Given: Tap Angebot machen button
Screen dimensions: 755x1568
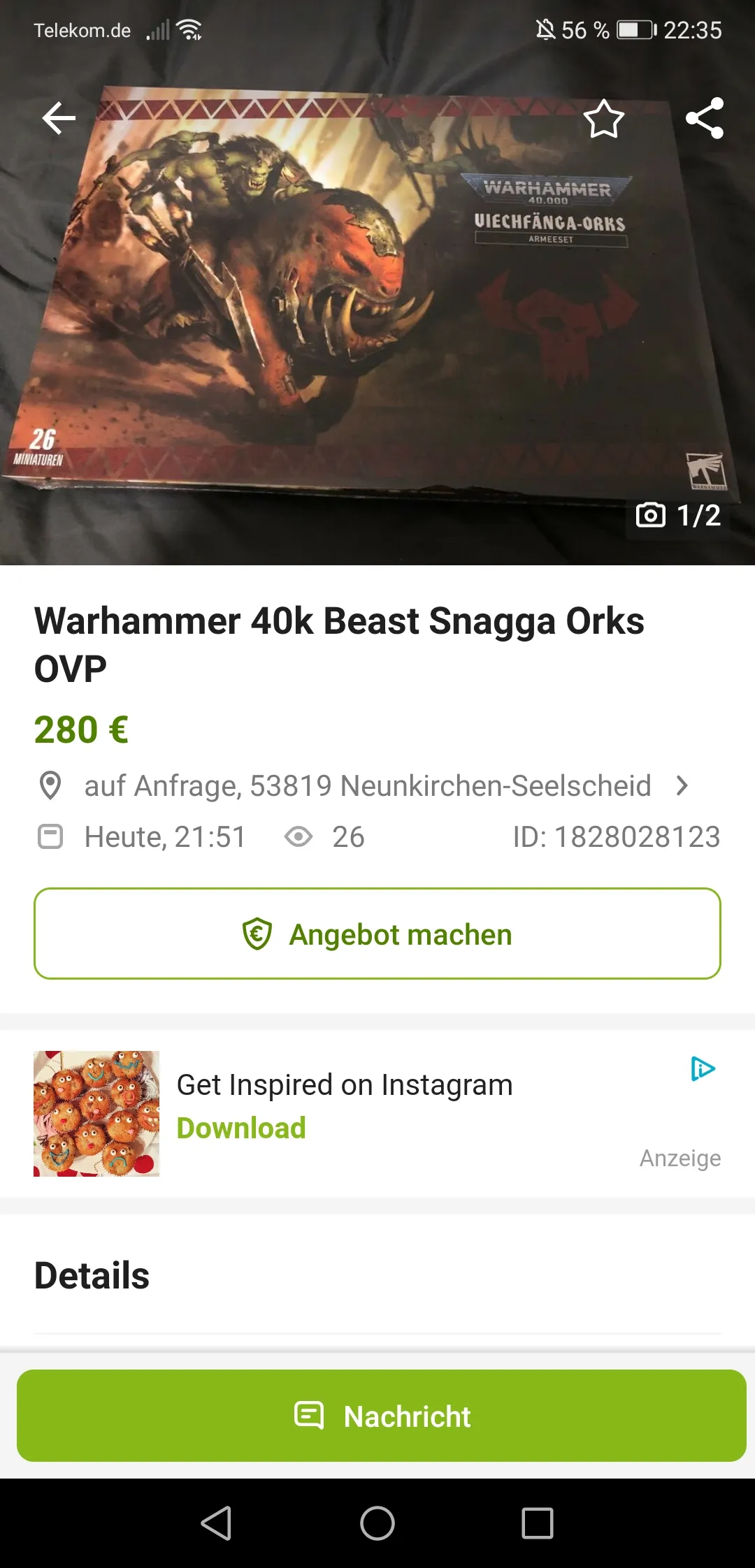Looking at the screenshot, I should 377,934.
